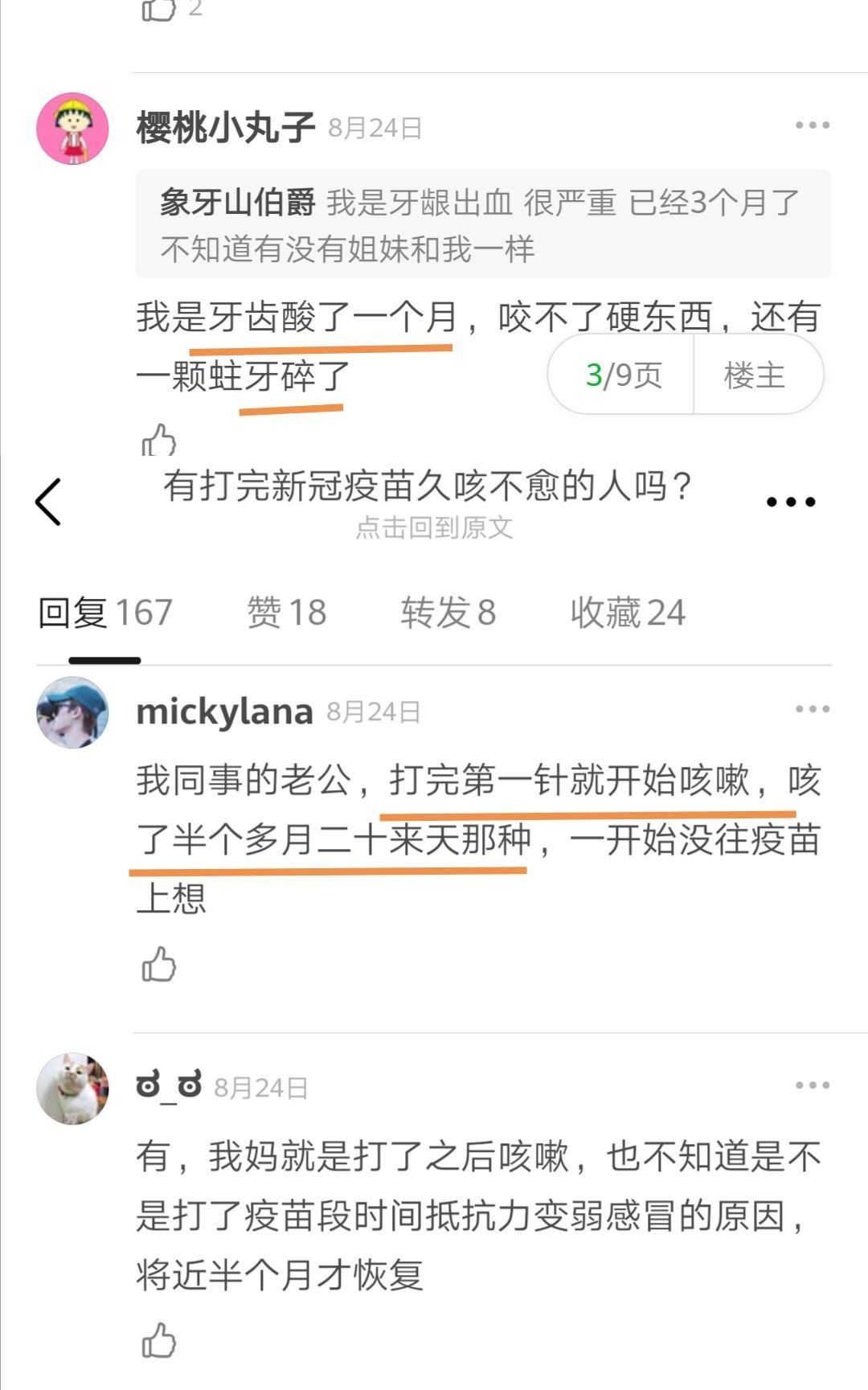868x1390 pixels.
Task: Filter replies by 楼主 only
Action: 754,375
